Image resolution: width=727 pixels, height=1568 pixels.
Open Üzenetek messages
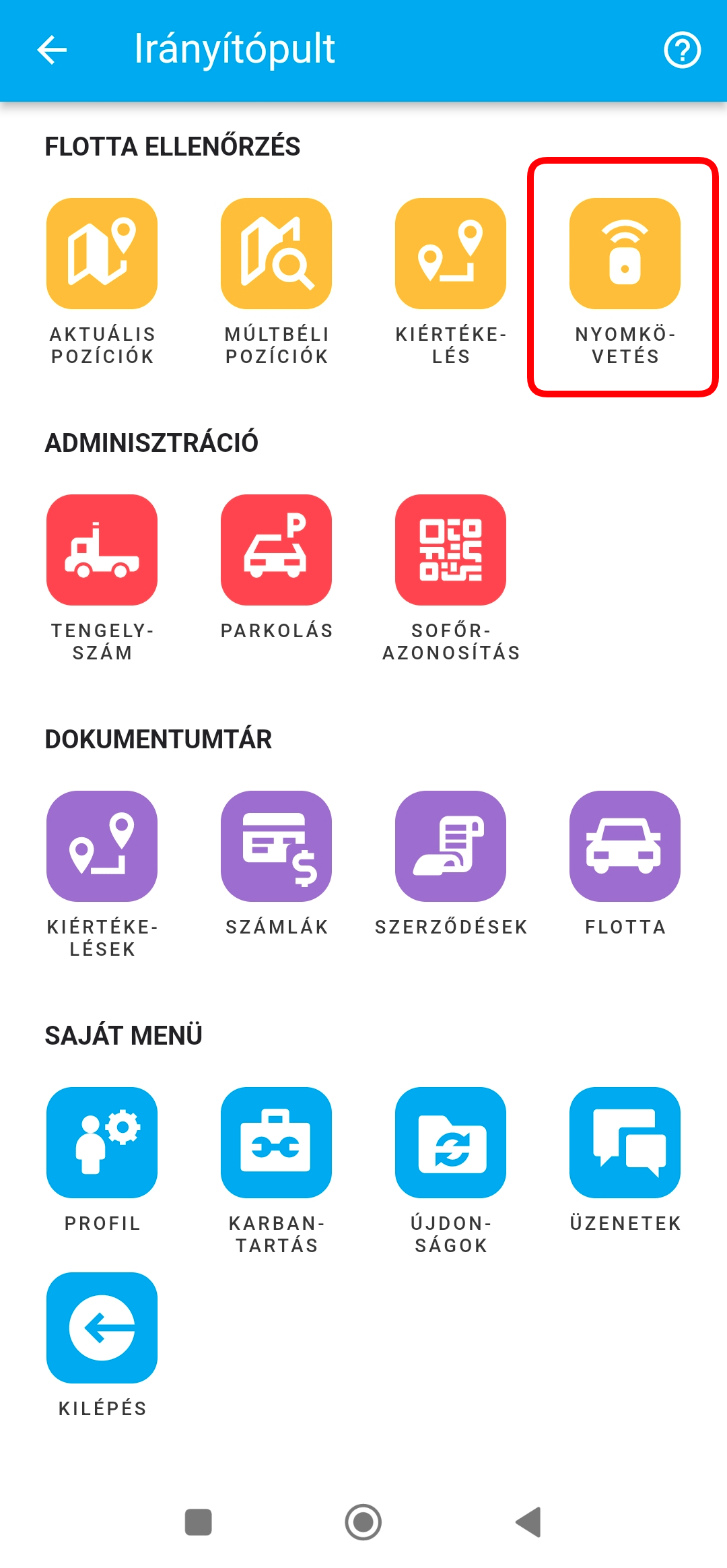(x=625, y=1143)
